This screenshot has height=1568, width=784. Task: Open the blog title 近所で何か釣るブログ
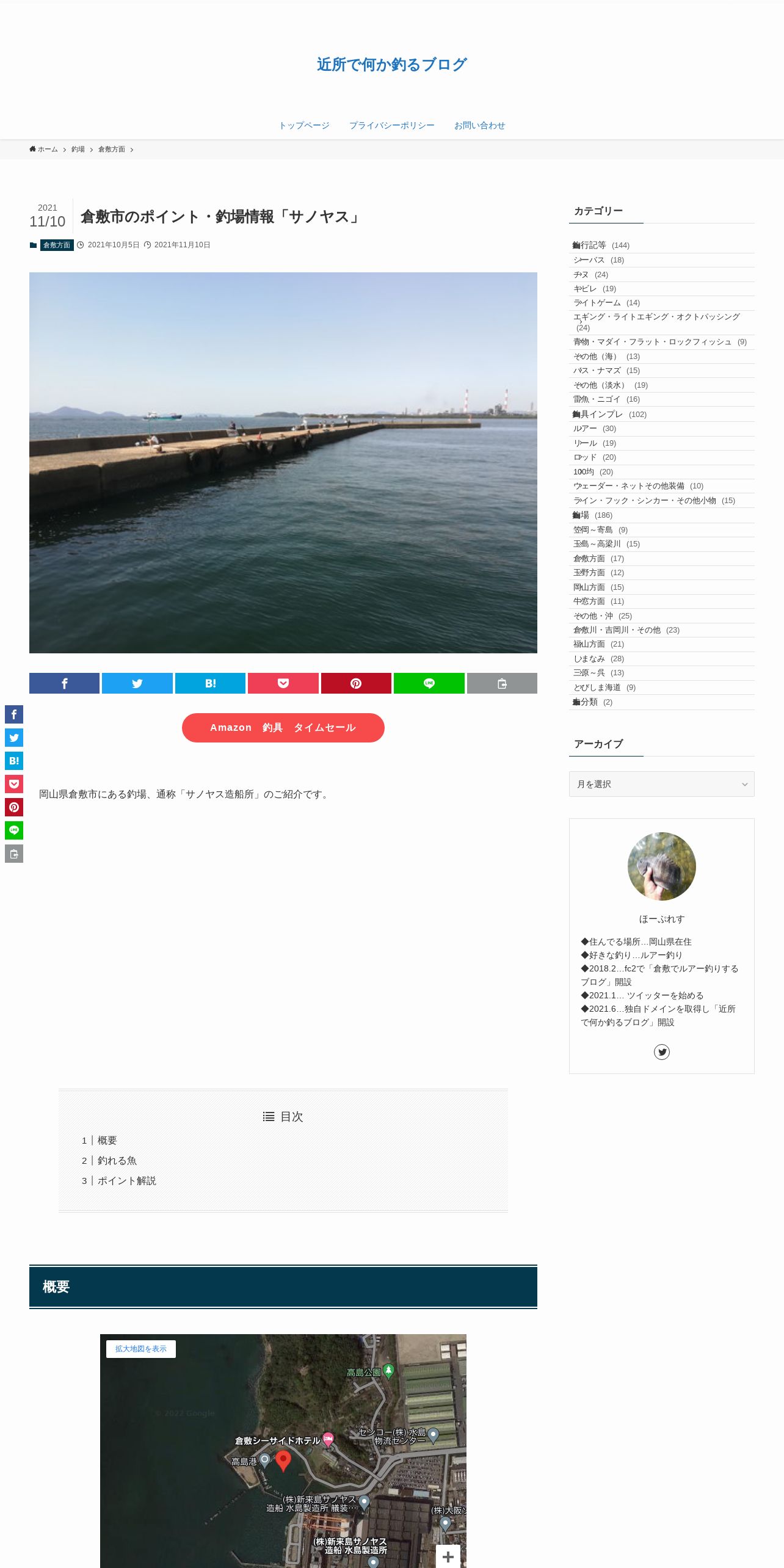click(391, 65)
